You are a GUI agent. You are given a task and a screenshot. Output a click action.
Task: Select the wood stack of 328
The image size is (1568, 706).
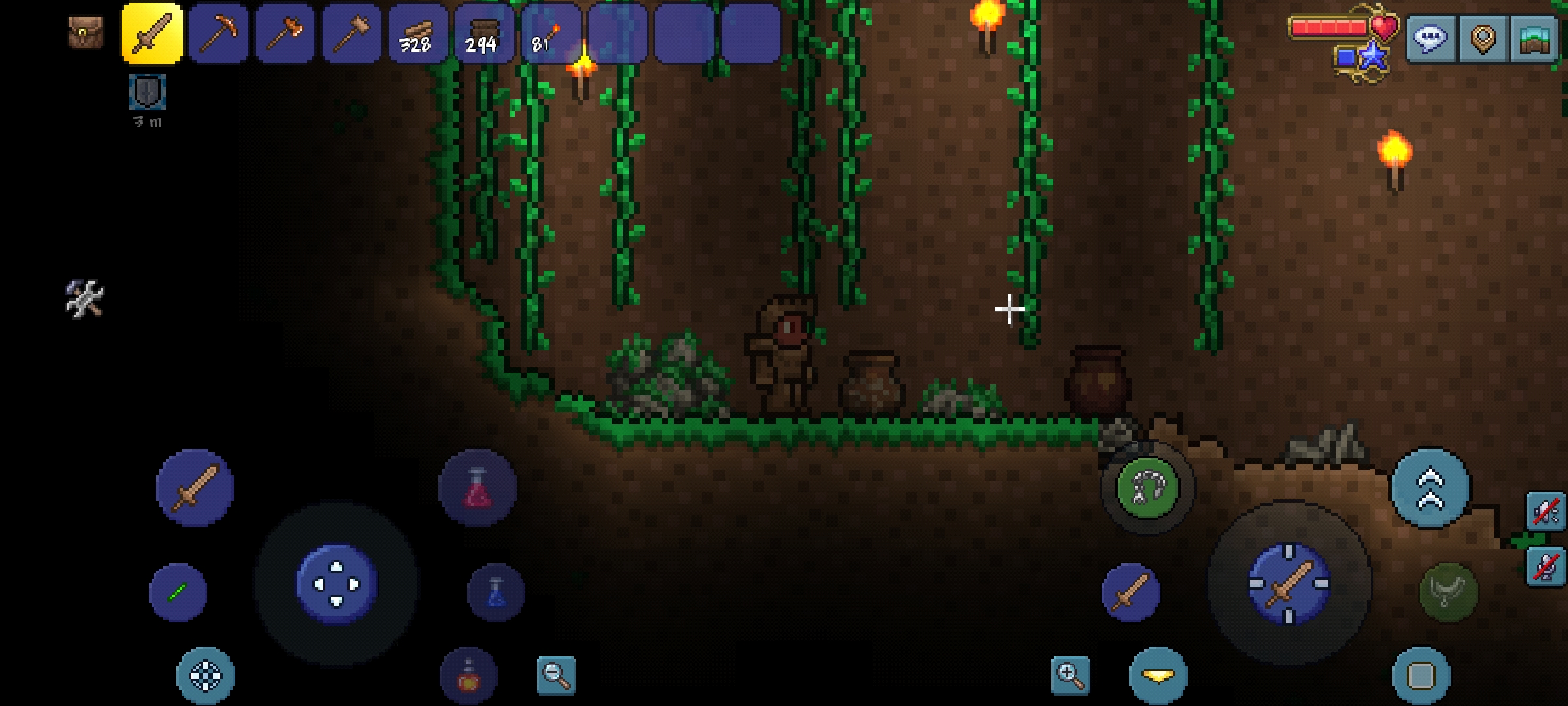417,33
